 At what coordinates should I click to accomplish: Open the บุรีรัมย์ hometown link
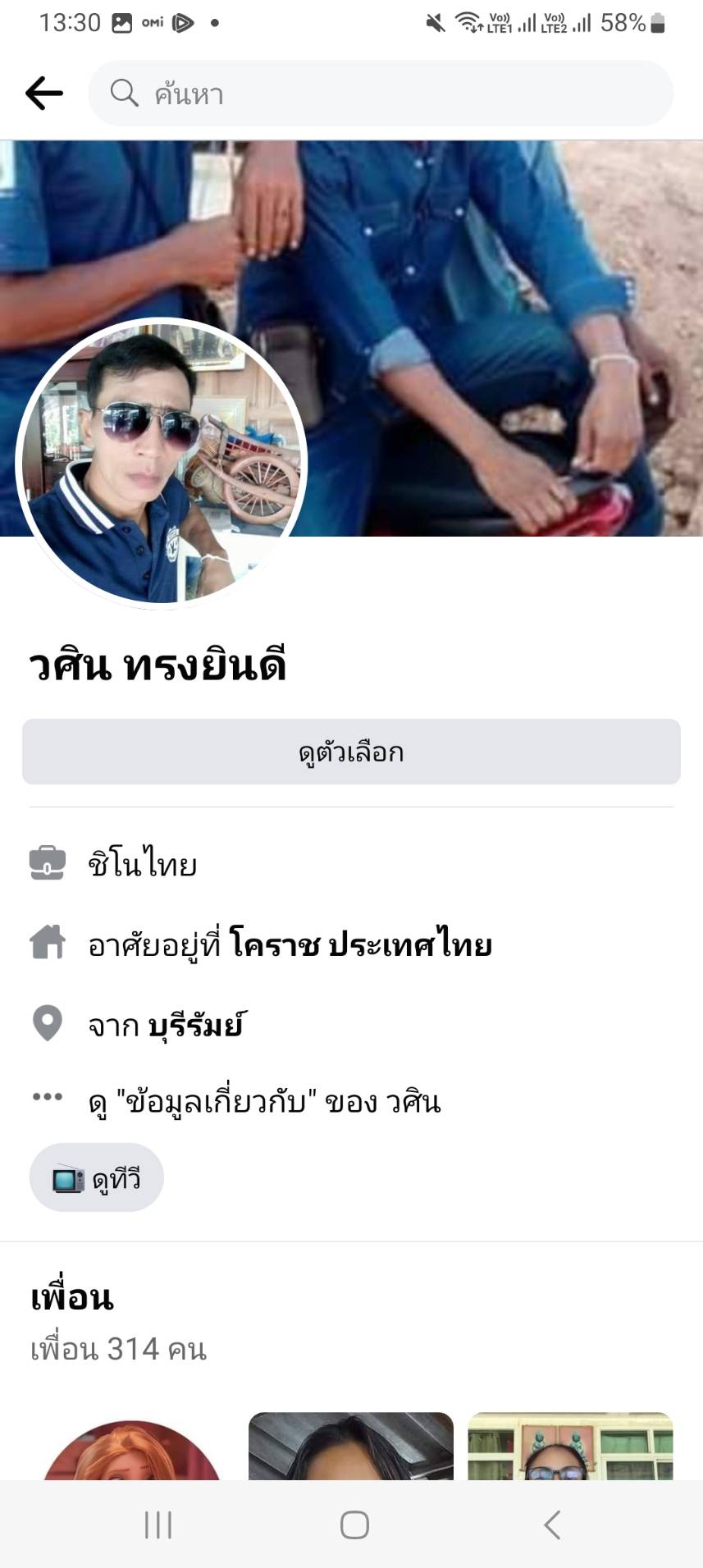[195, 1025]
